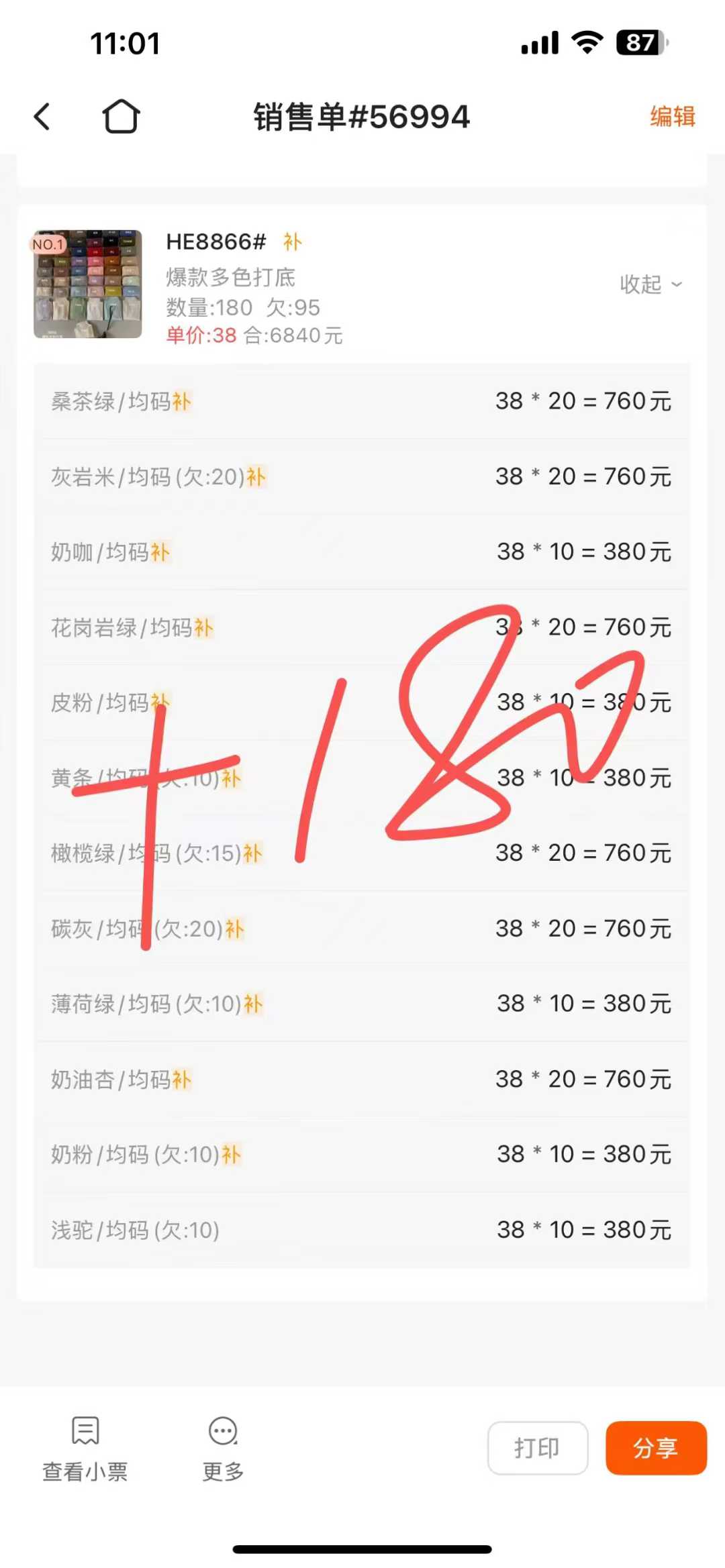This screenshot has height=1568, width=725.
Task: Open the HE8866# product image
Action: 88,284
